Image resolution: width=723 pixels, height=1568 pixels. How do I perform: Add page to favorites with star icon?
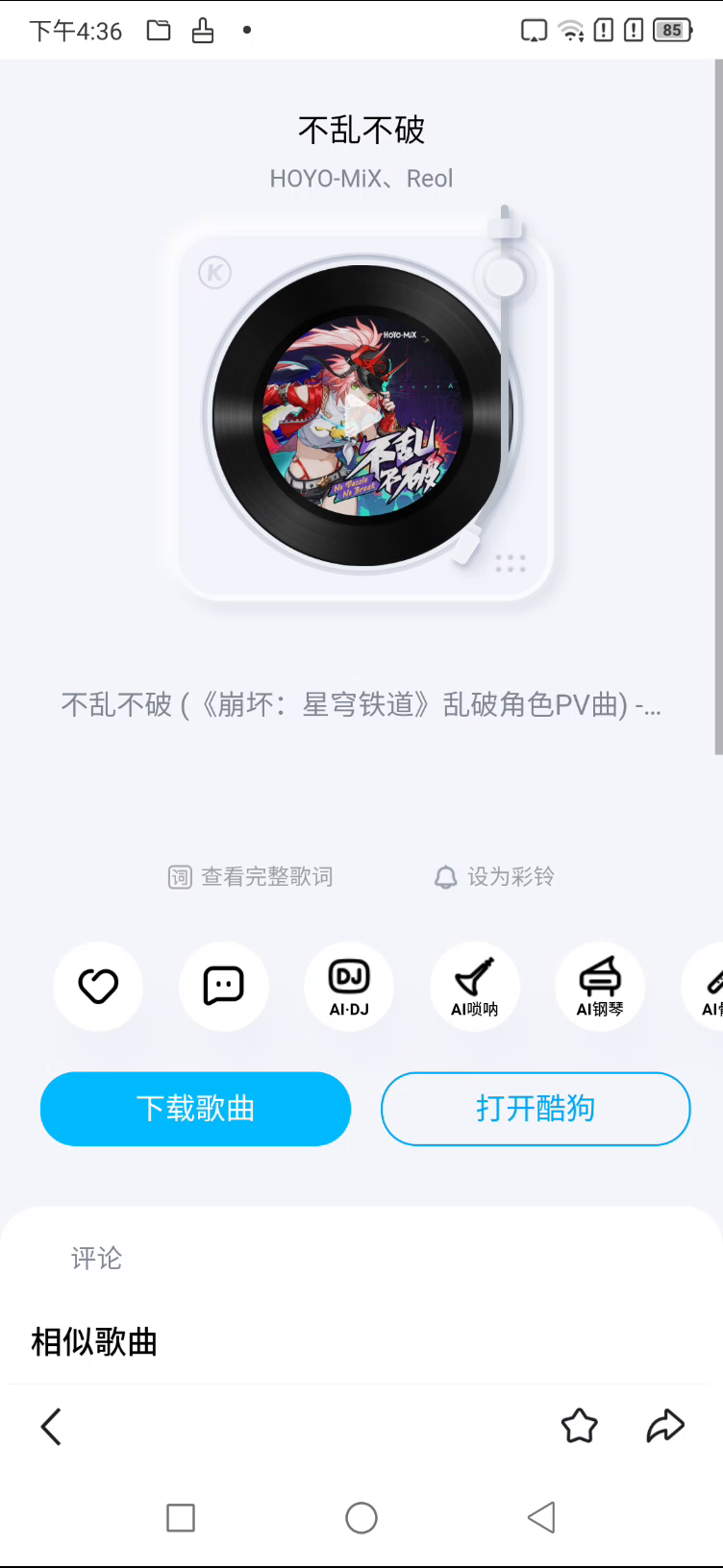click(x=580, y=1427)
